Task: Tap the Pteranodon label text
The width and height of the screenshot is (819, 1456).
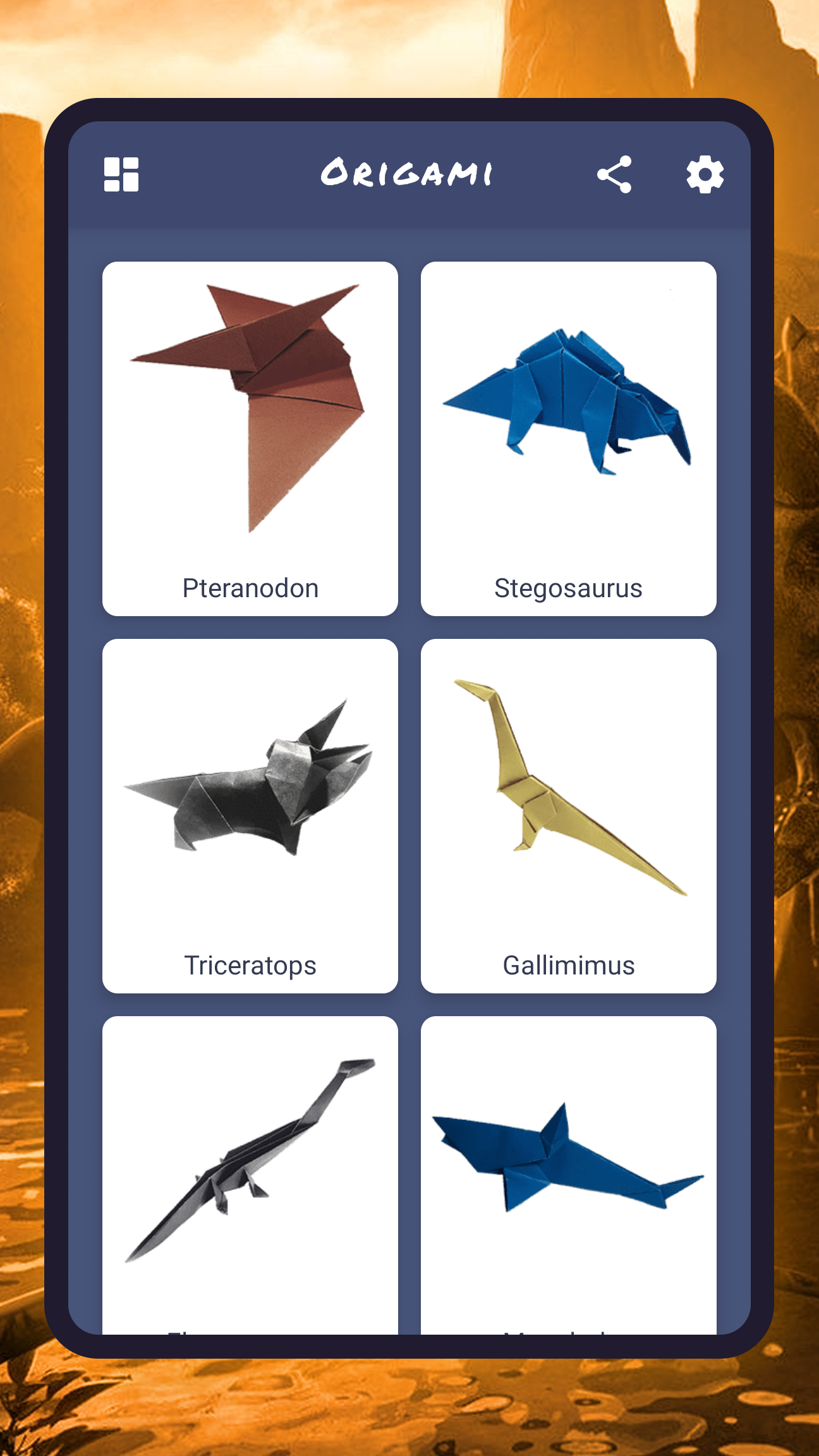Action: point(250,588)
